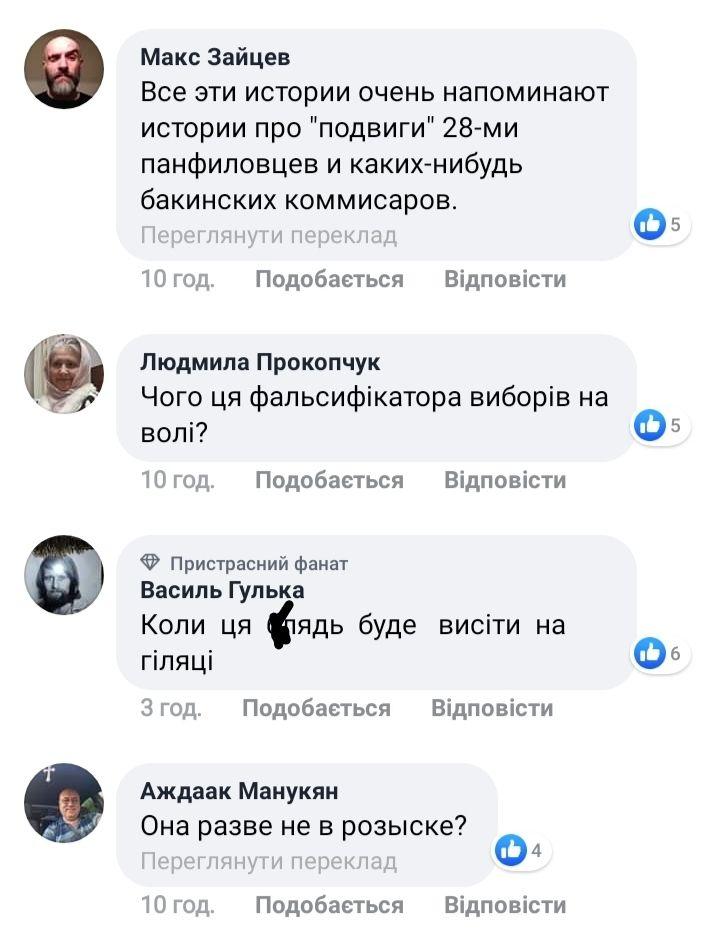The height and width of the screenshot is (940, 720).
Task: Like Макс Зайцев's comment
Action: tap(329, 279)
